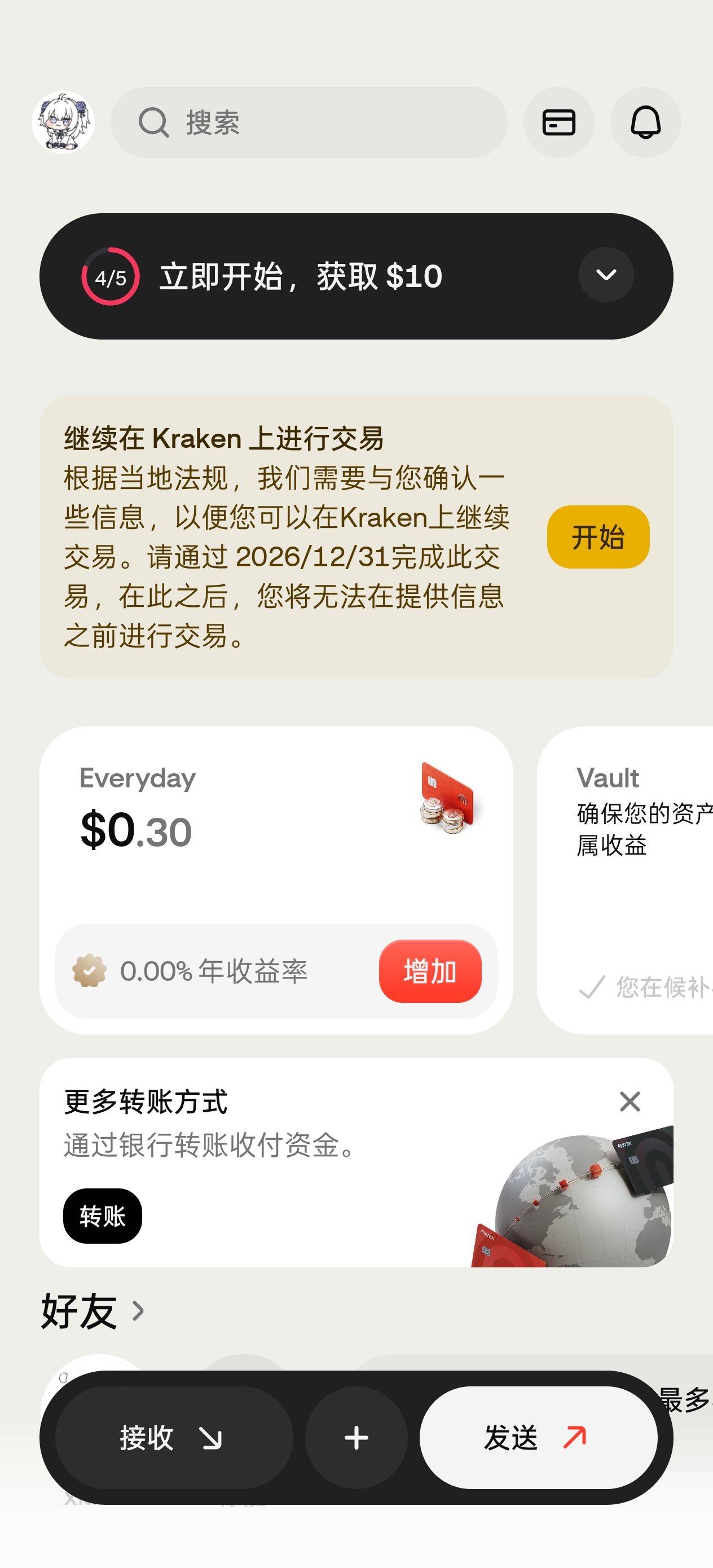Screen dimensions: 713x1568
Task: Open the profile avatar
Action: point(63,122)
